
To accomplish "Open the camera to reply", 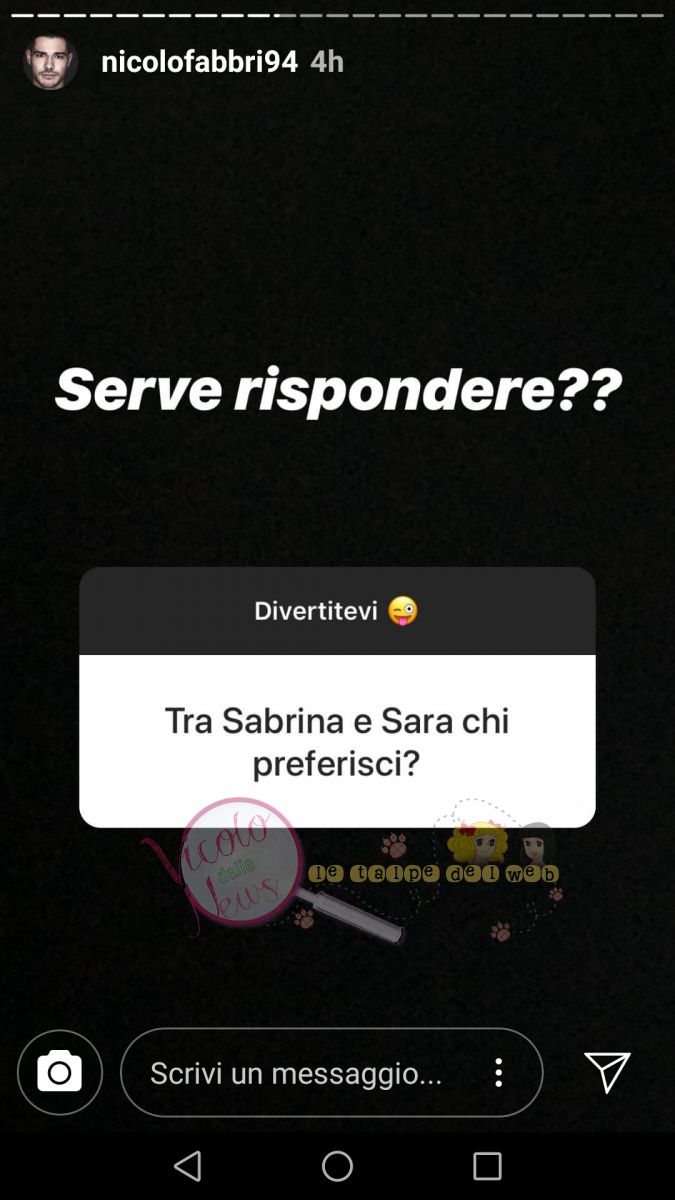I will [x=60, y=1072].
